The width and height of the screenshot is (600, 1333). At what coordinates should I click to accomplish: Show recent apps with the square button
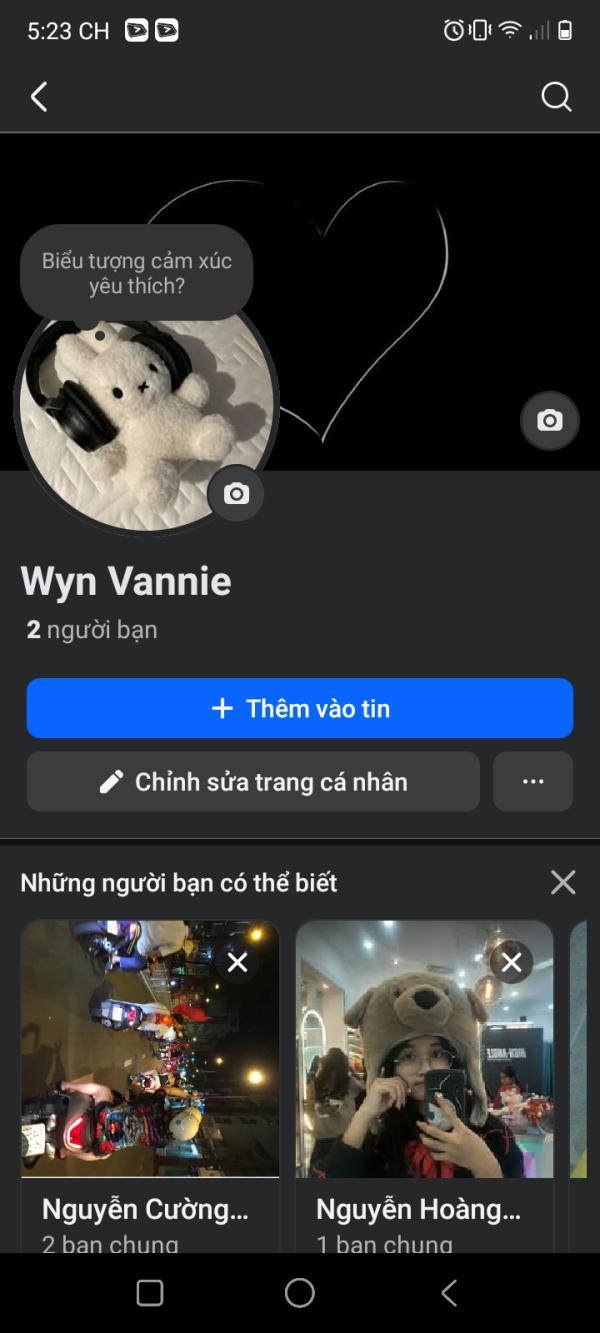click(x=150, y=1293)
